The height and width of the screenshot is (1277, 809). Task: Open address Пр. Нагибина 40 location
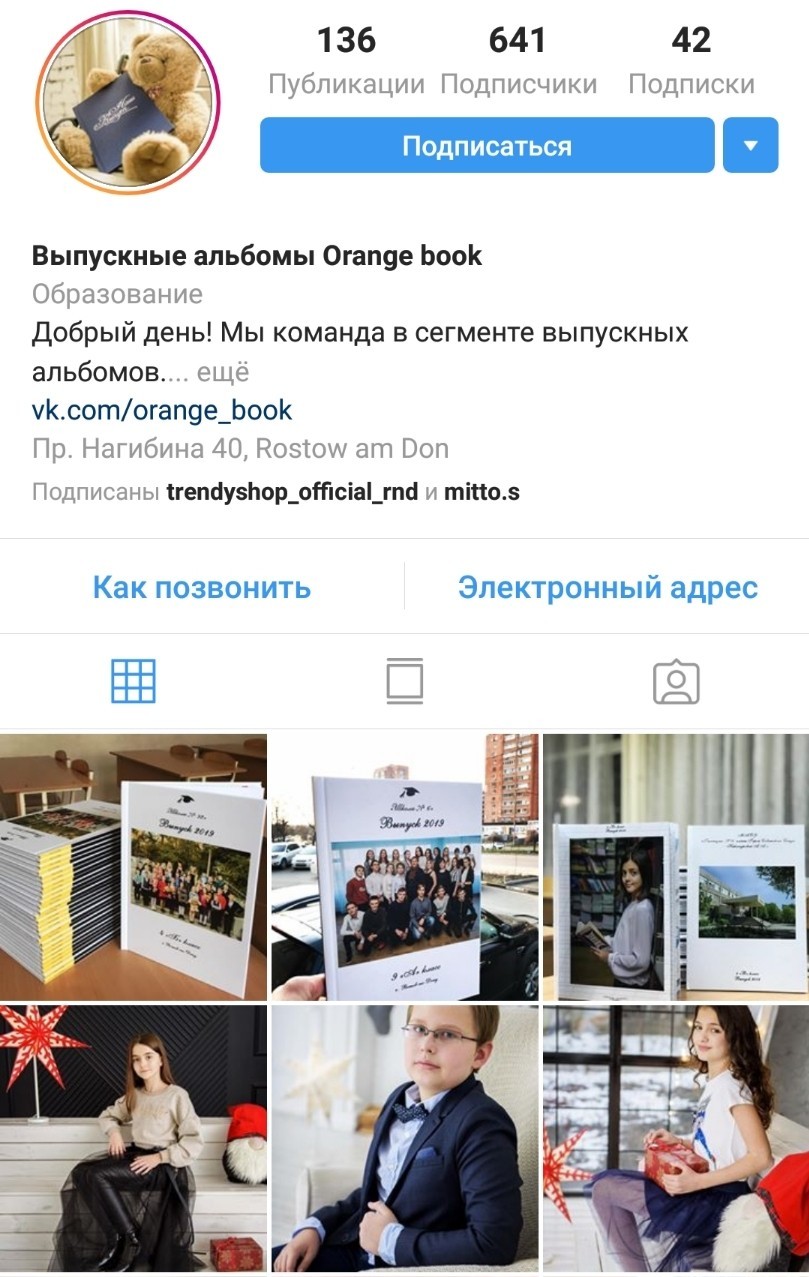coord(240,449)
